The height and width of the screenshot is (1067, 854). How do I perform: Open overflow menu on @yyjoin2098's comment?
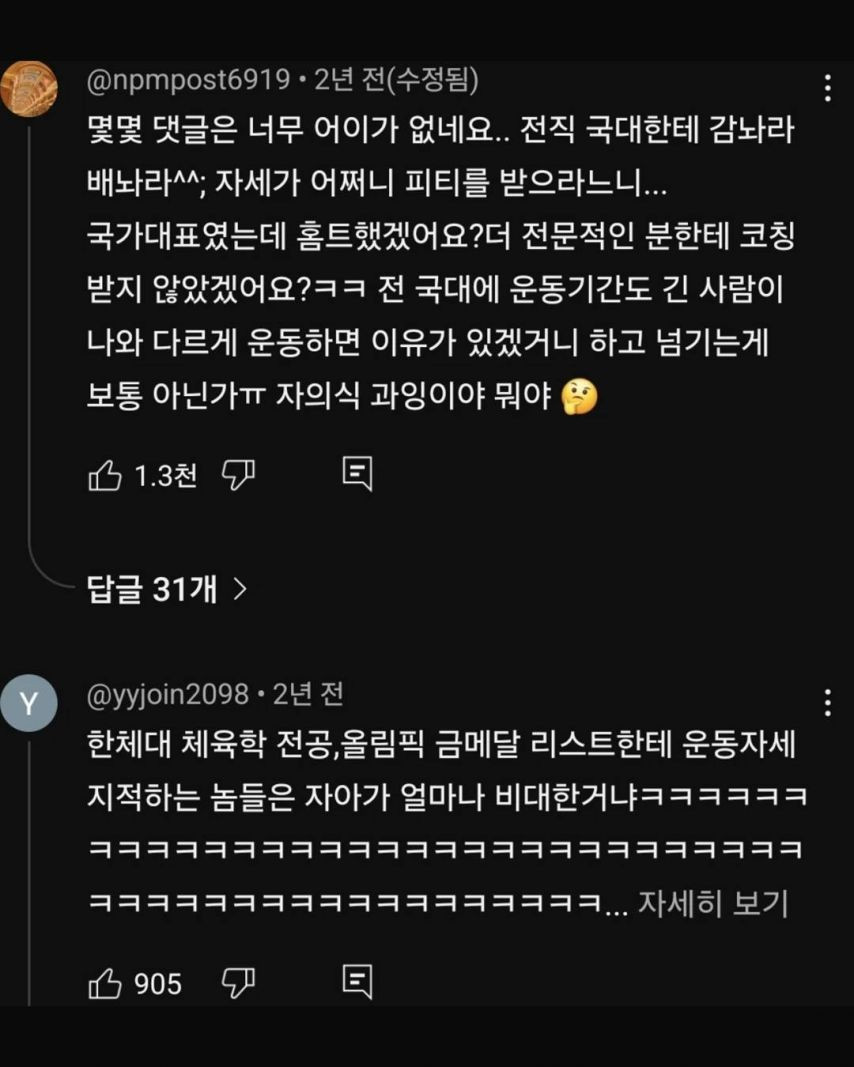[827, 702]
